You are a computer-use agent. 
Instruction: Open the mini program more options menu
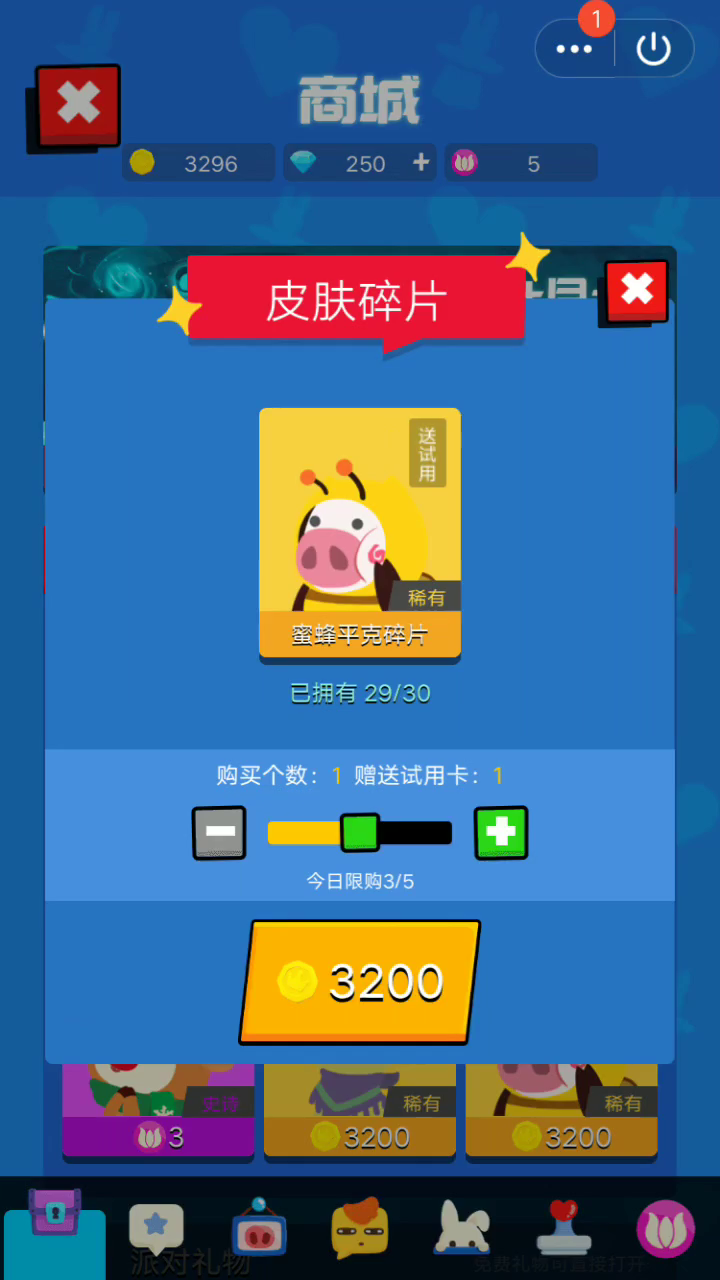(574, 49)
